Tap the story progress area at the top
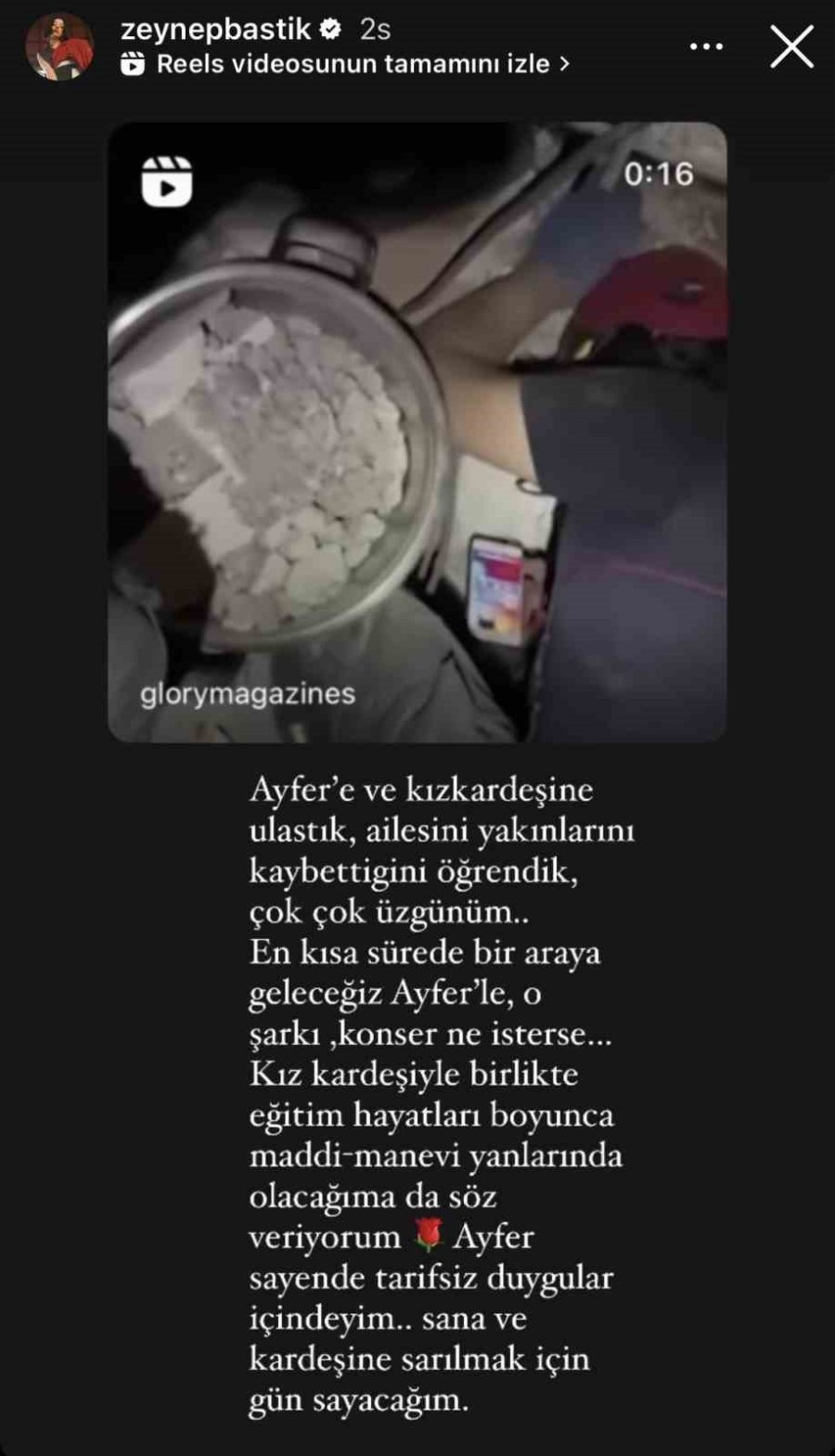The height and width of the screenshot is (1456, 835). [x=417, y=5]
